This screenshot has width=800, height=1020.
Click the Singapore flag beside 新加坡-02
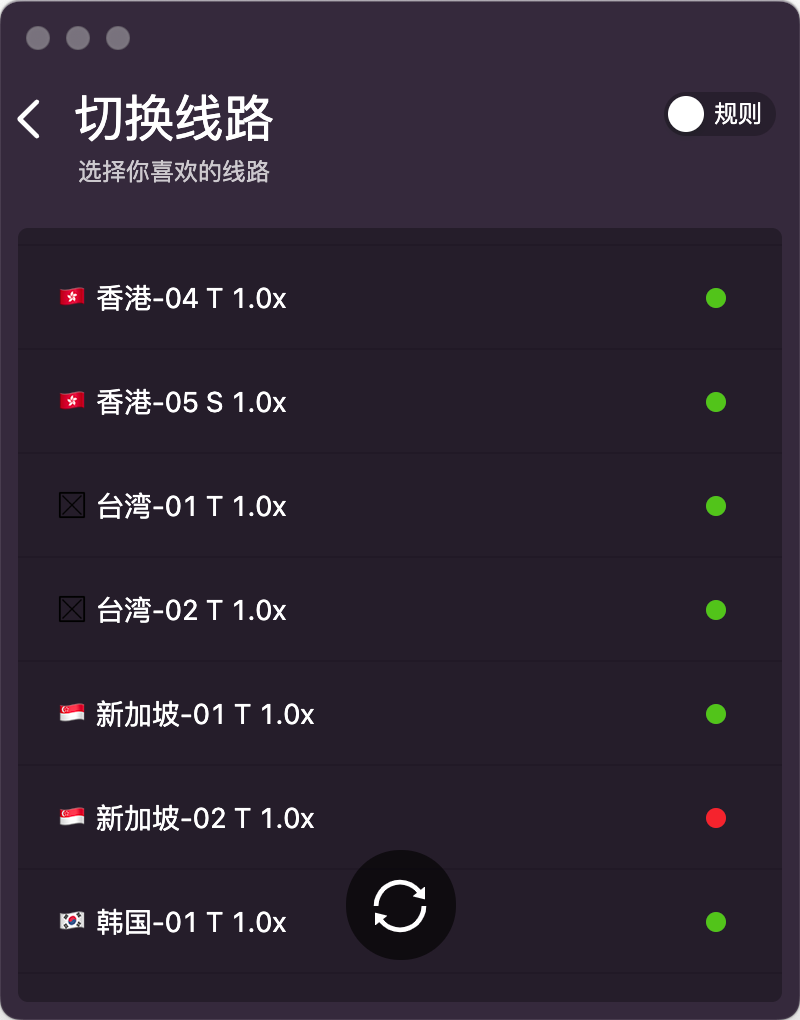(70, 818)
